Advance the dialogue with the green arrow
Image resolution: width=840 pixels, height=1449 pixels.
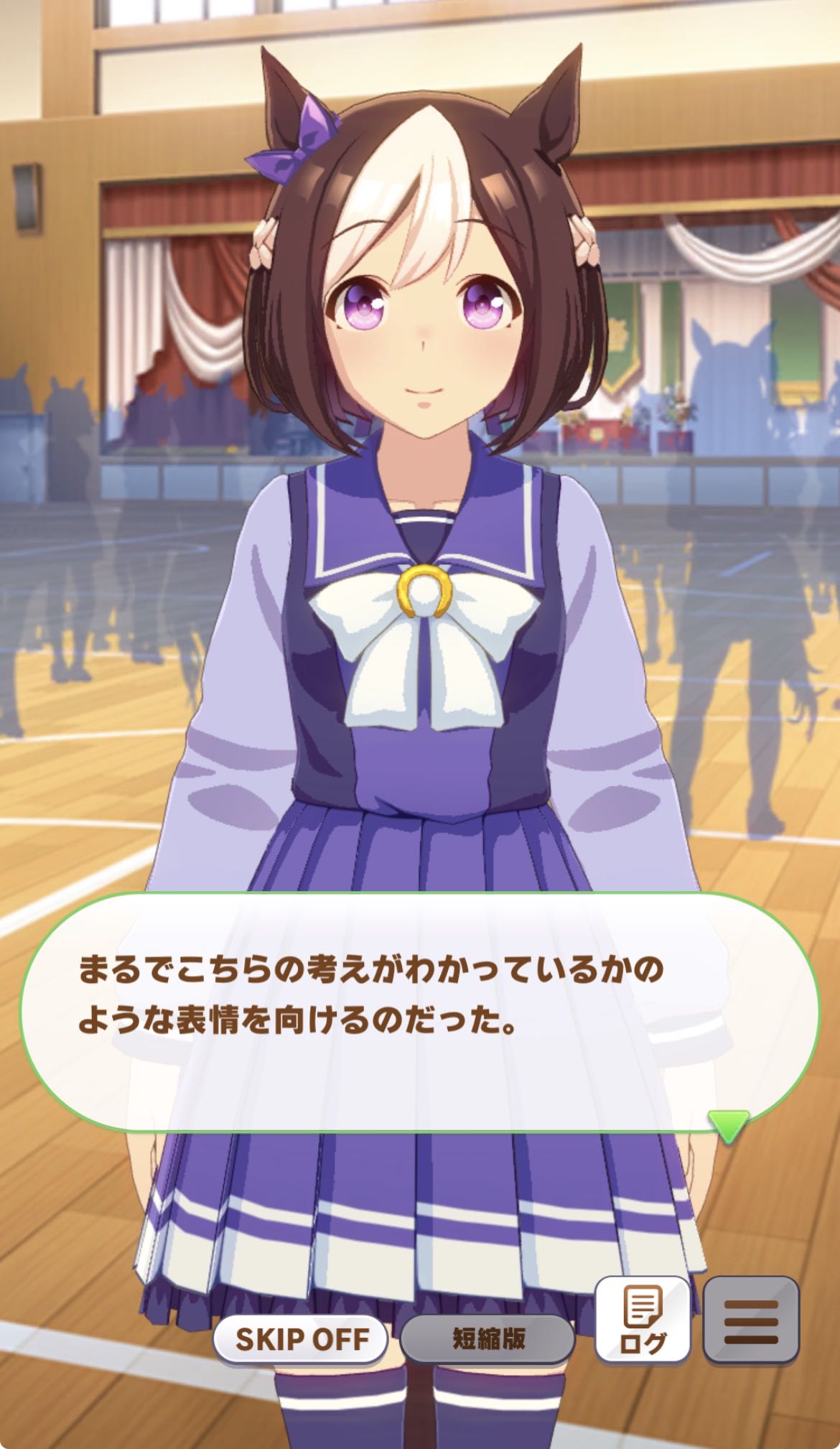point(728,1125)
